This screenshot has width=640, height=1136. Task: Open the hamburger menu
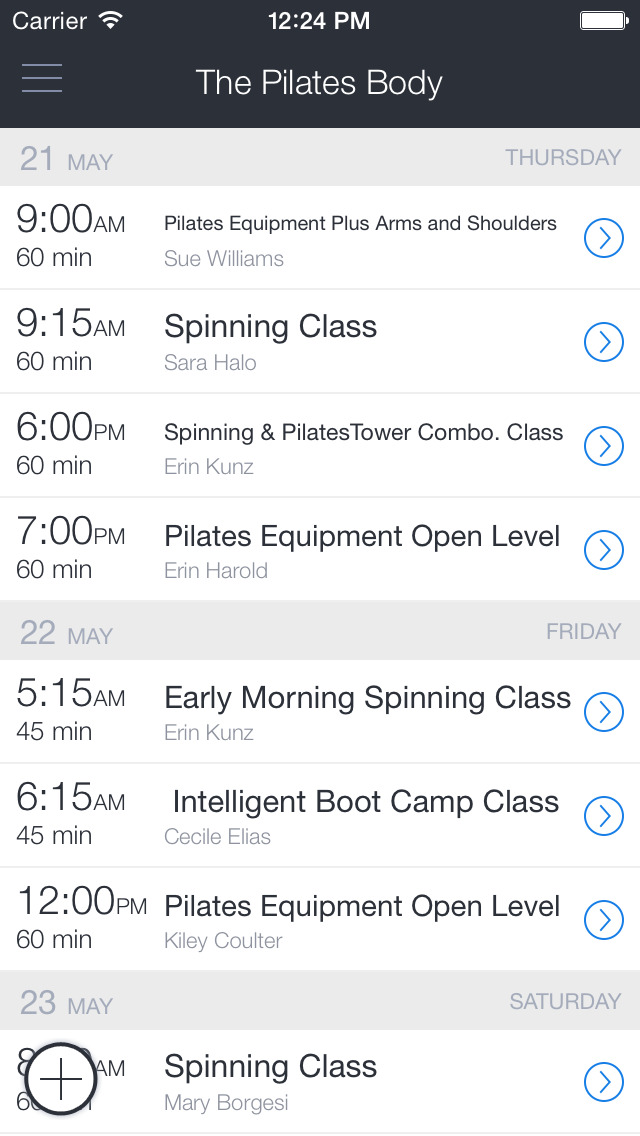(42, 78)
